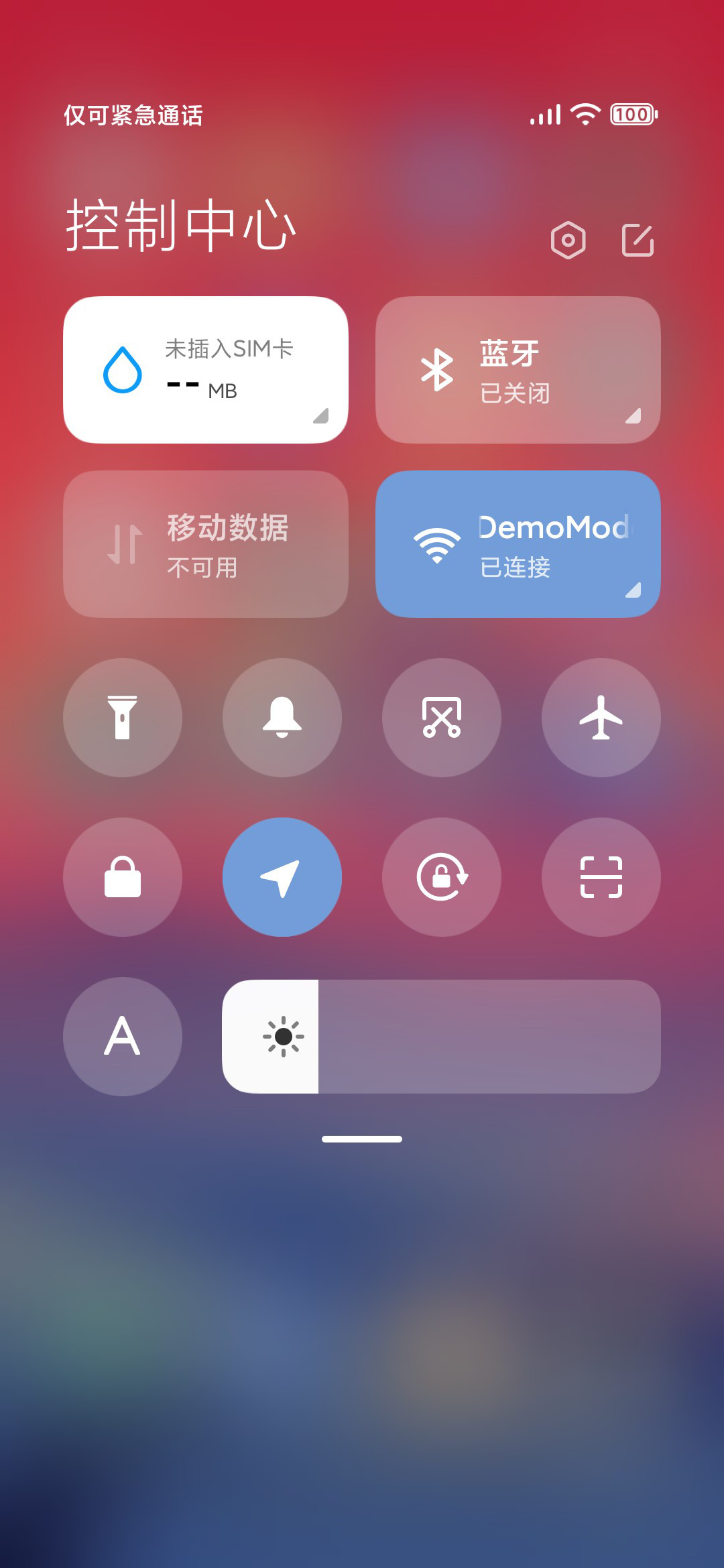Toggle the bell sound mode button
The height and width of the screenshot is (1568, 724).
coord(282,718)
